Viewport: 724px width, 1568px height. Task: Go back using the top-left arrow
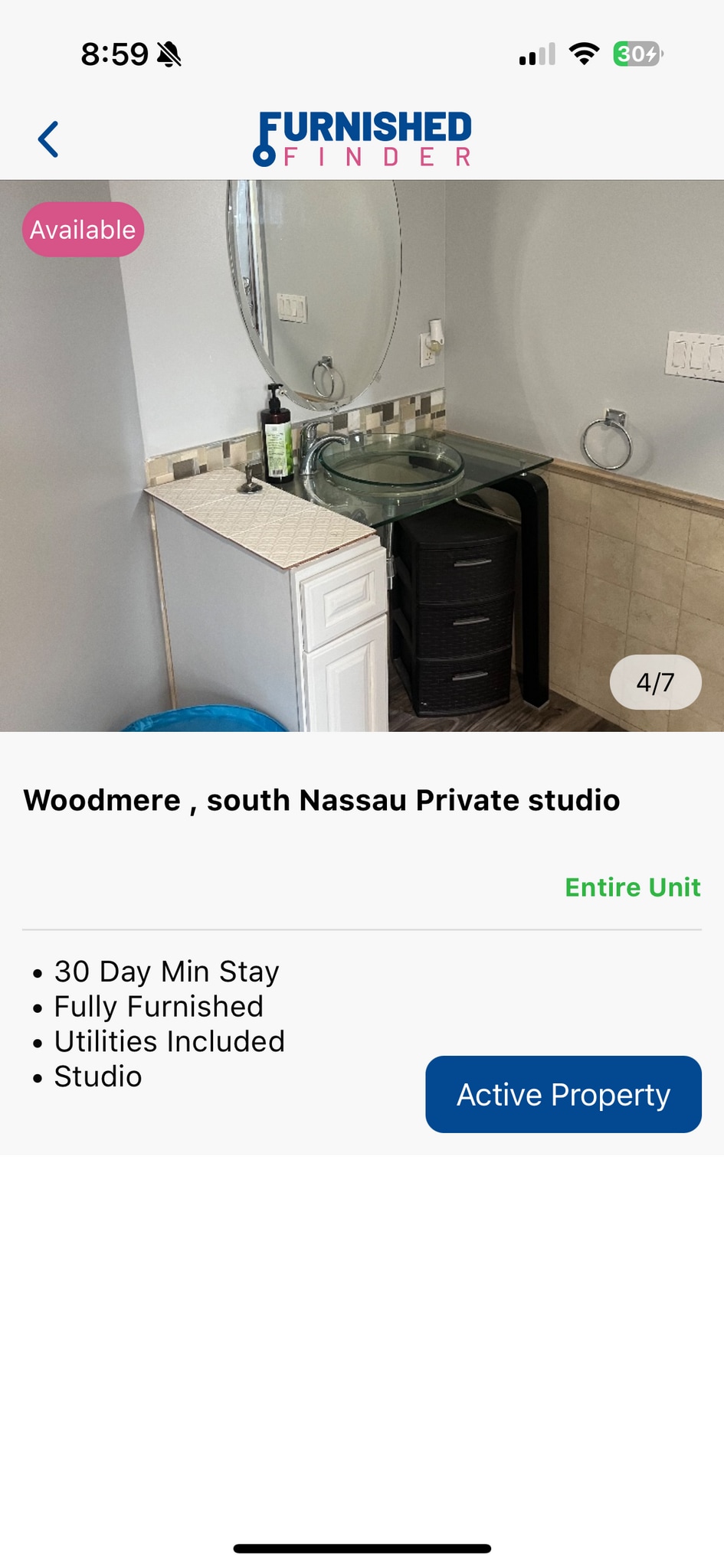[x=48, y=139]
